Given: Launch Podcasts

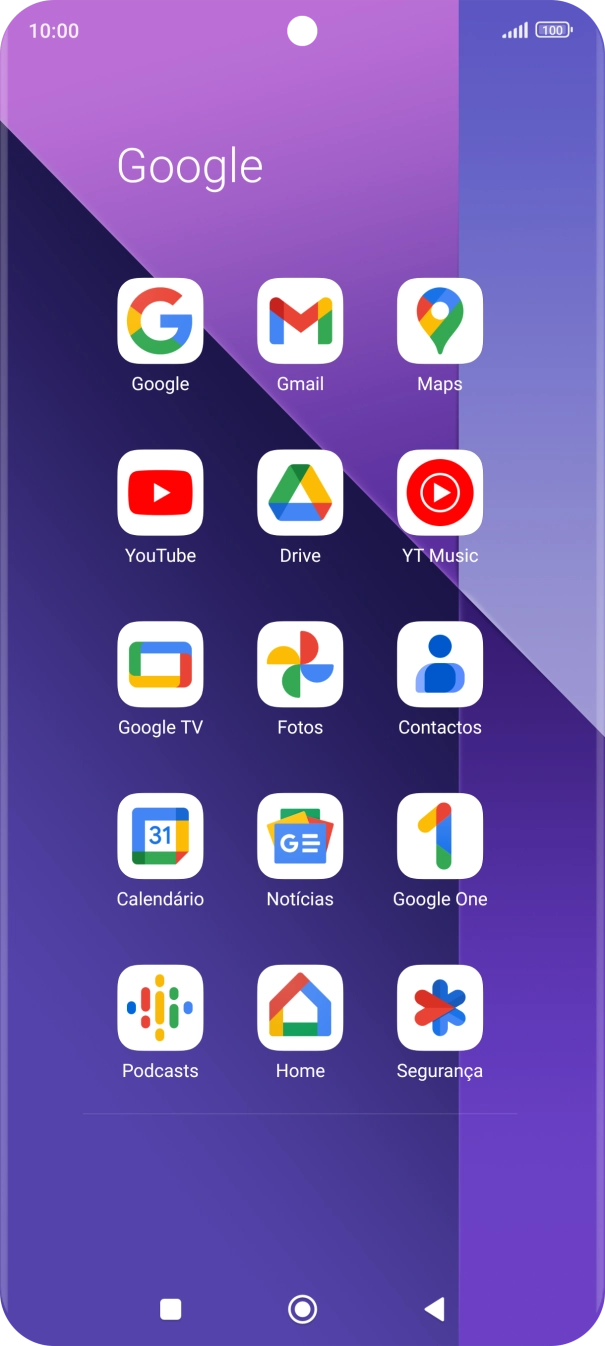Looking at the screenshot, I should point(160,1008).
